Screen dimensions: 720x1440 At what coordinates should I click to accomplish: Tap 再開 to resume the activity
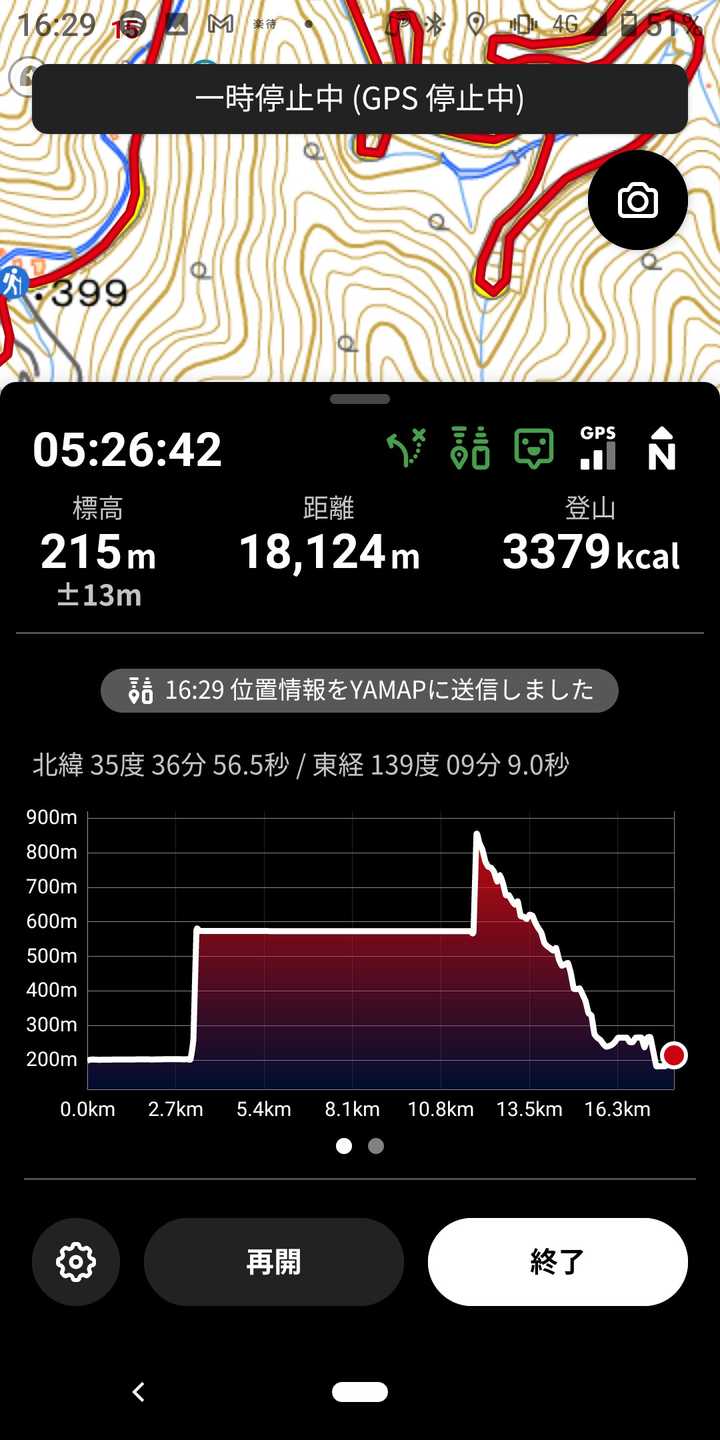click(x=274, y=1262)
